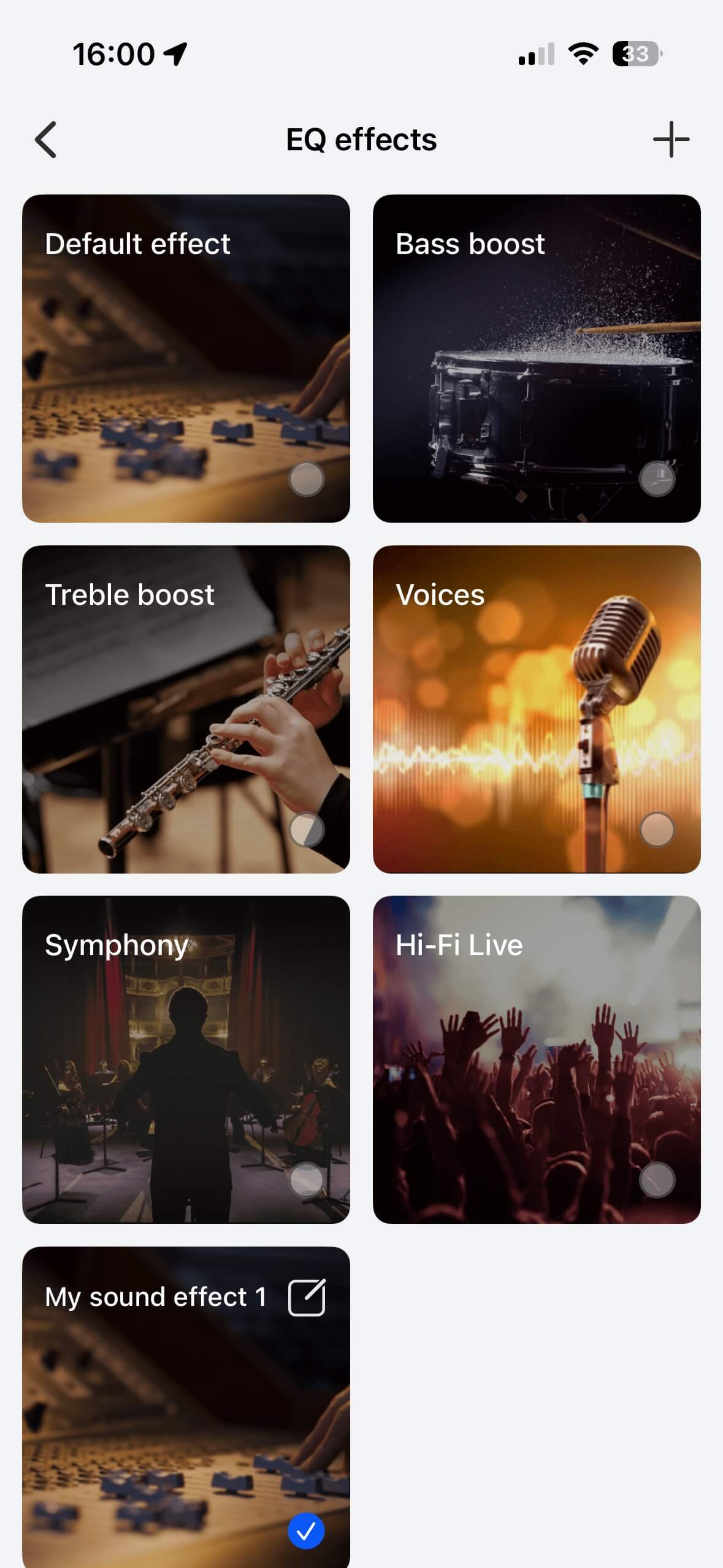723x1568 pixels.
Task: Apply the Treble boost preset
Action: click(x=186, y=709)
